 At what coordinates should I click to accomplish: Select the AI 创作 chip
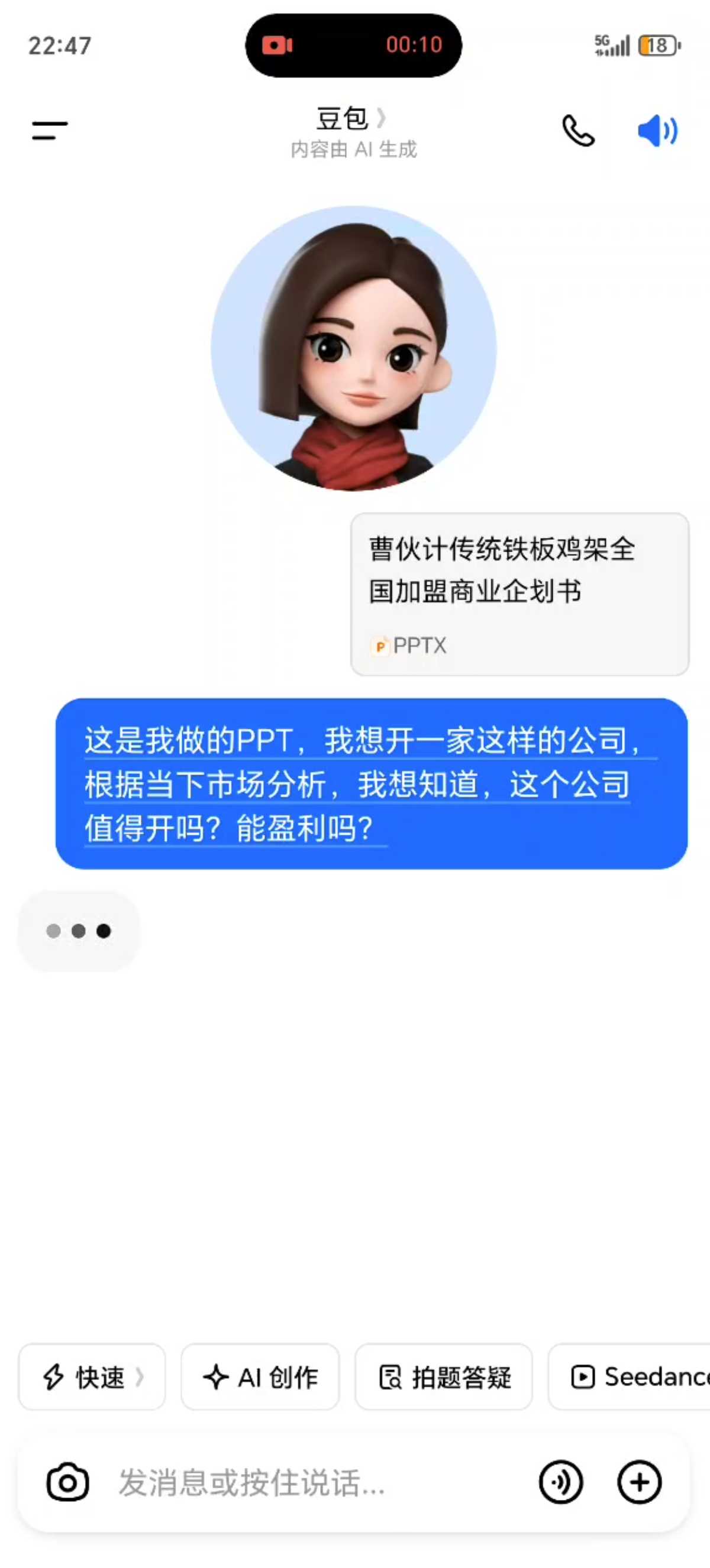pos(260,1376)
